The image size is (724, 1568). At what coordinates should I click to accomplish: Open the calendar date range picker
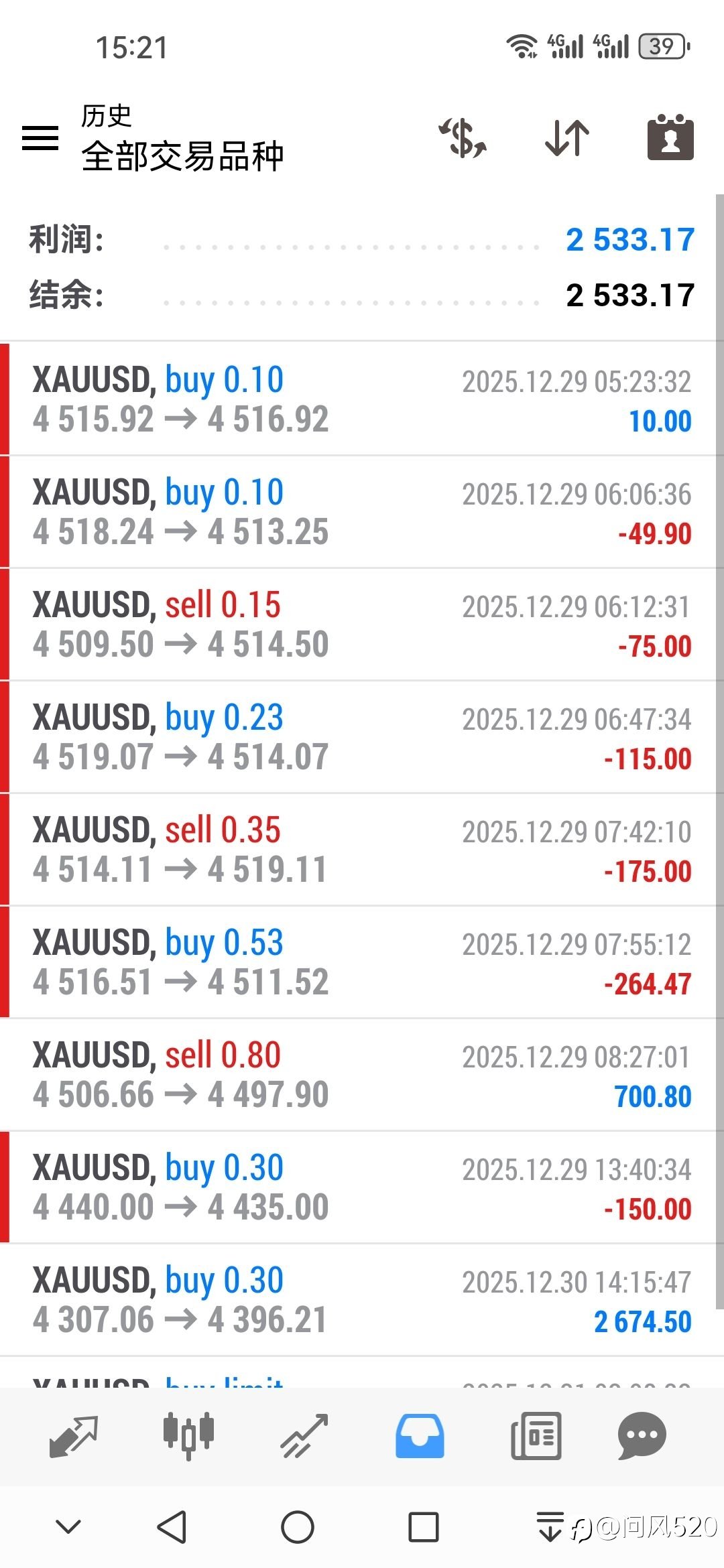[670, 138]
